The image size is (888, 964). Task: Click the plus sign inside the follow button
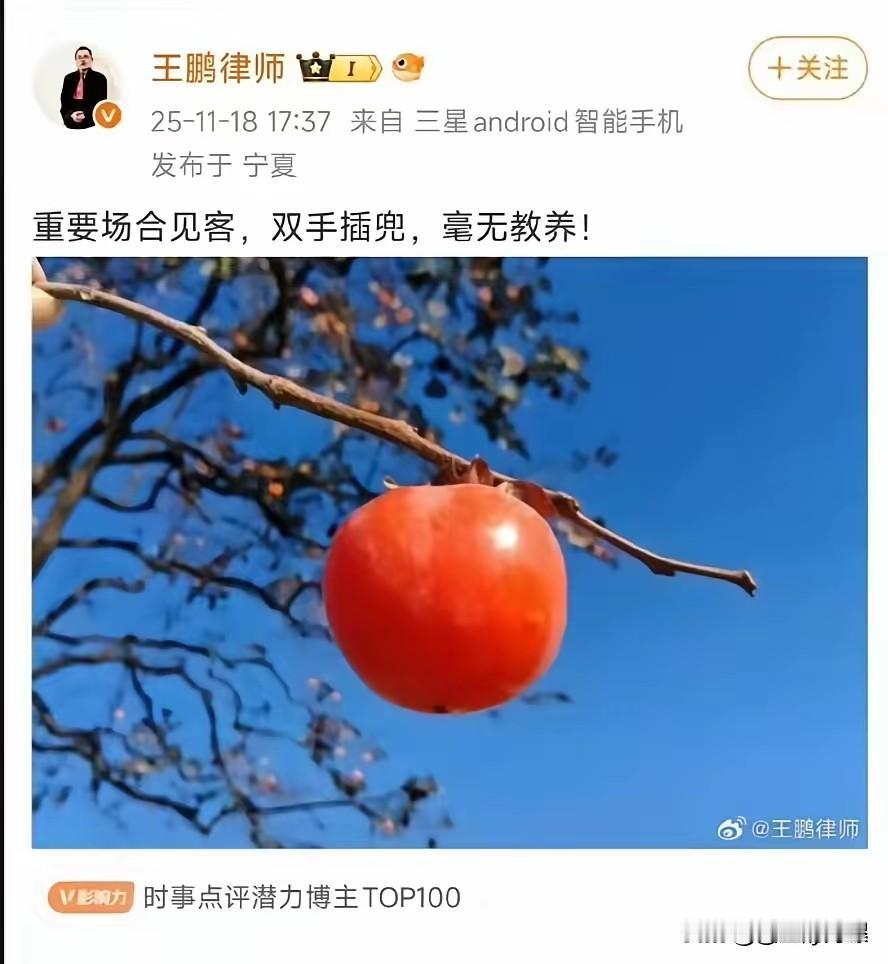783,70
